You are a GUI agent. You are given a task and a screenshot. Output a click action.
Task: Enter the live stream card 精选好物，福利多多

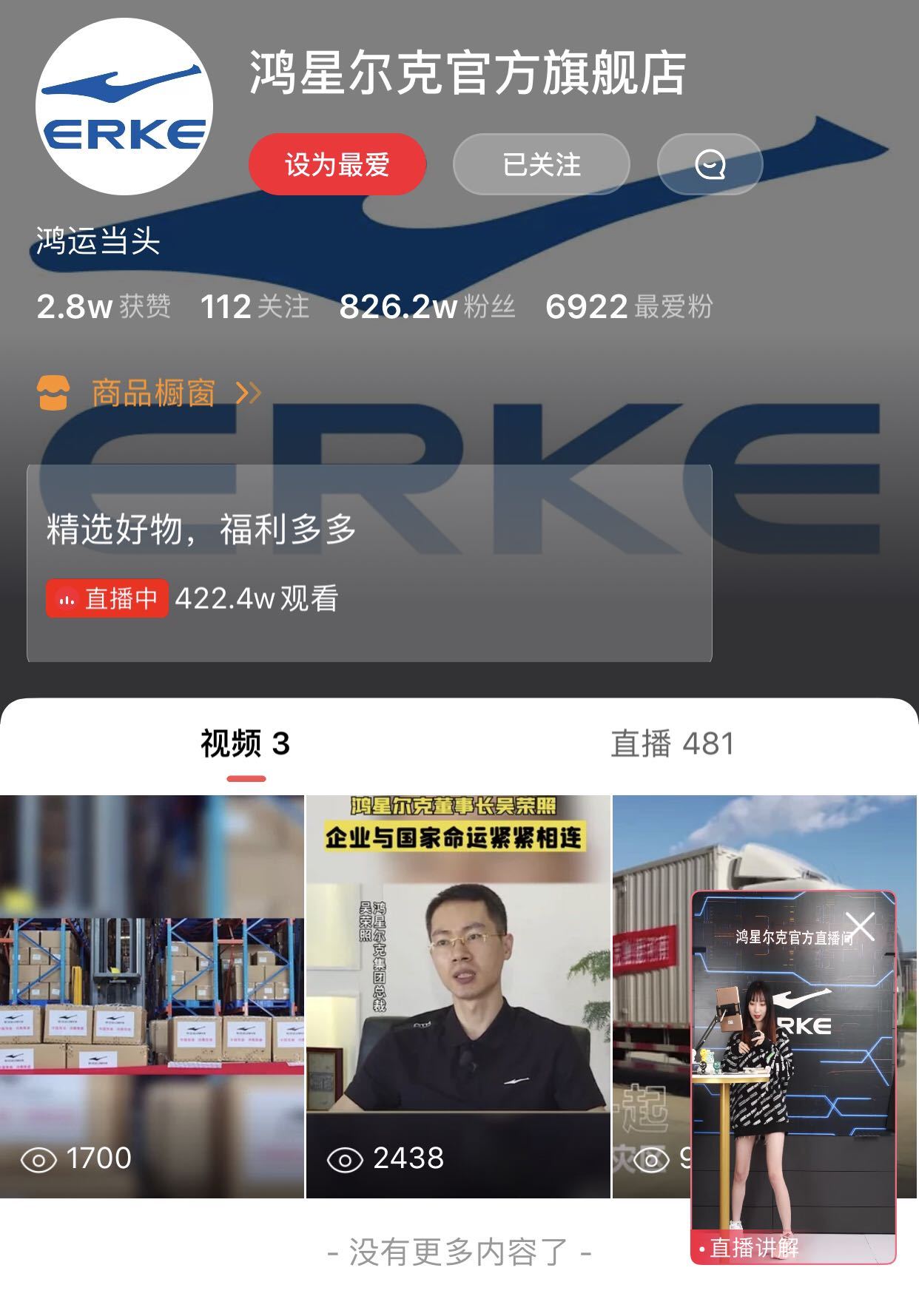tap(368, 563)
